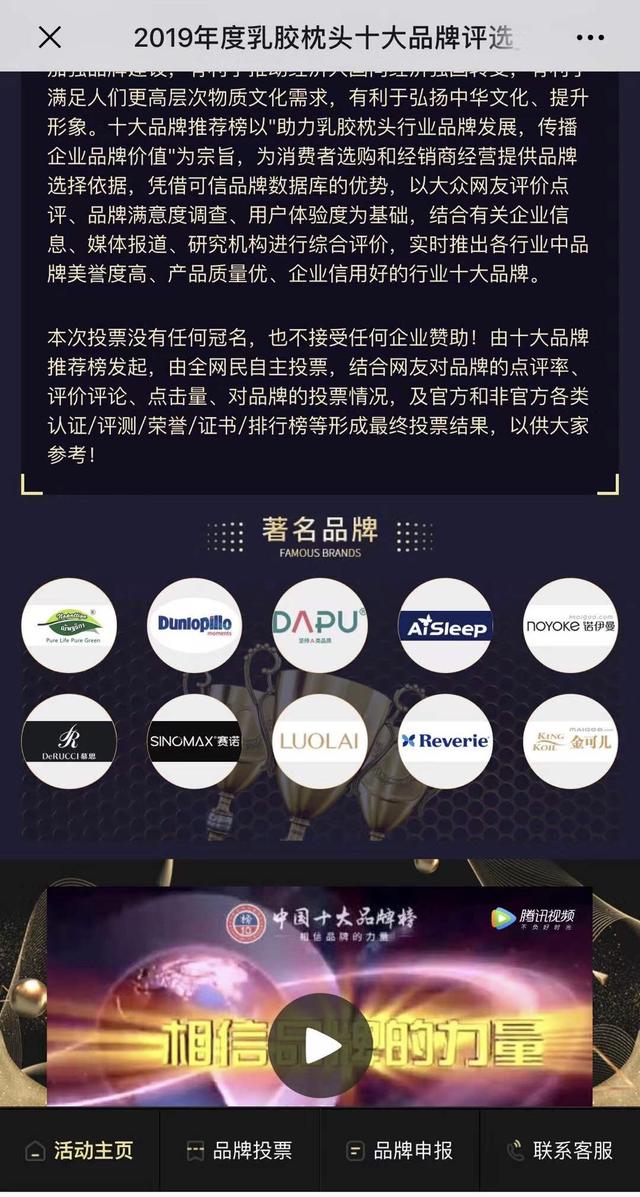Open the SINOMAX 赛诺 brand
This screenshot has width=640, height=1197.
195,741
